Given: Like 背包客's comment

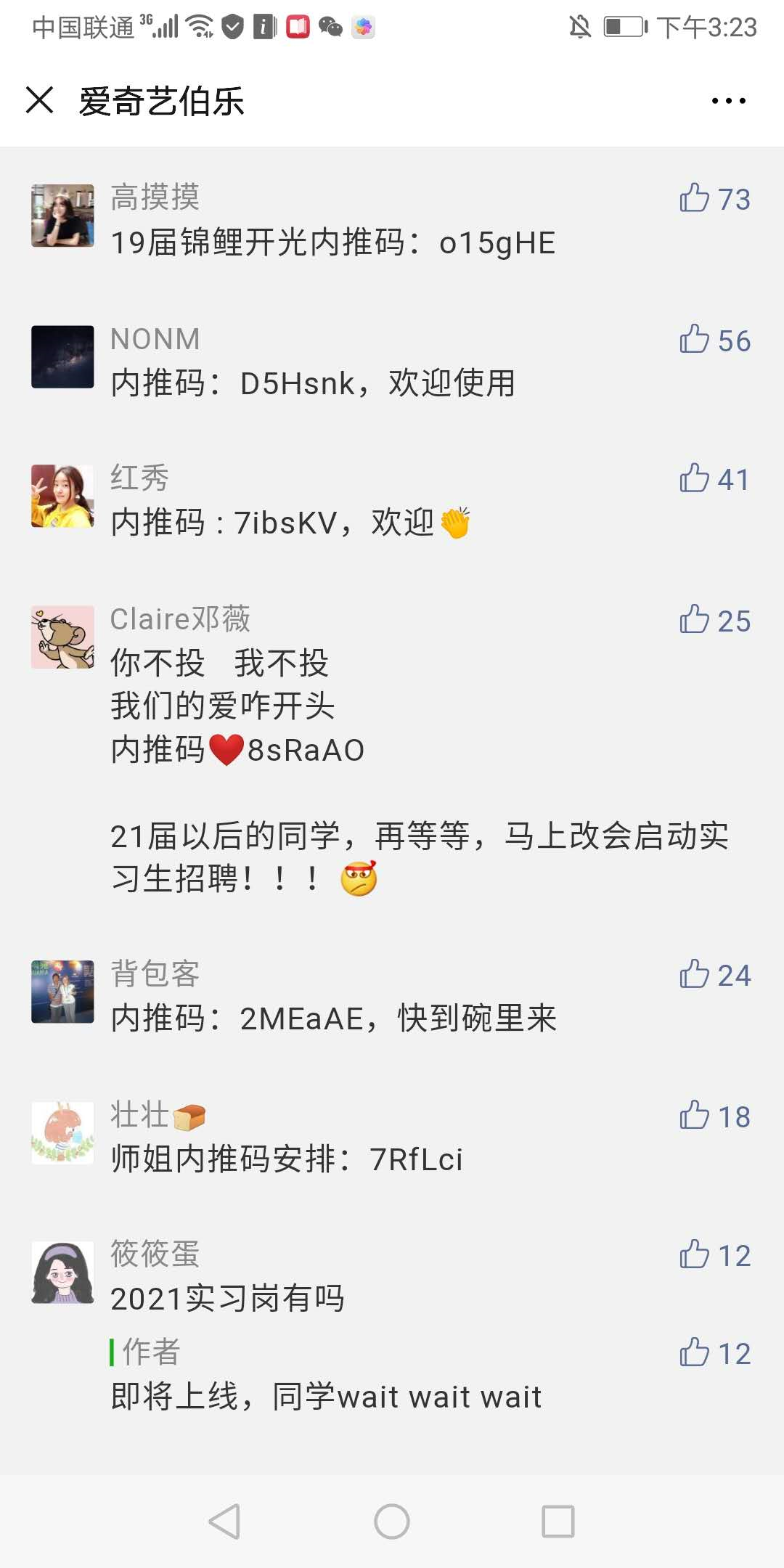Looking at the screenshot, I should (695, 974).
